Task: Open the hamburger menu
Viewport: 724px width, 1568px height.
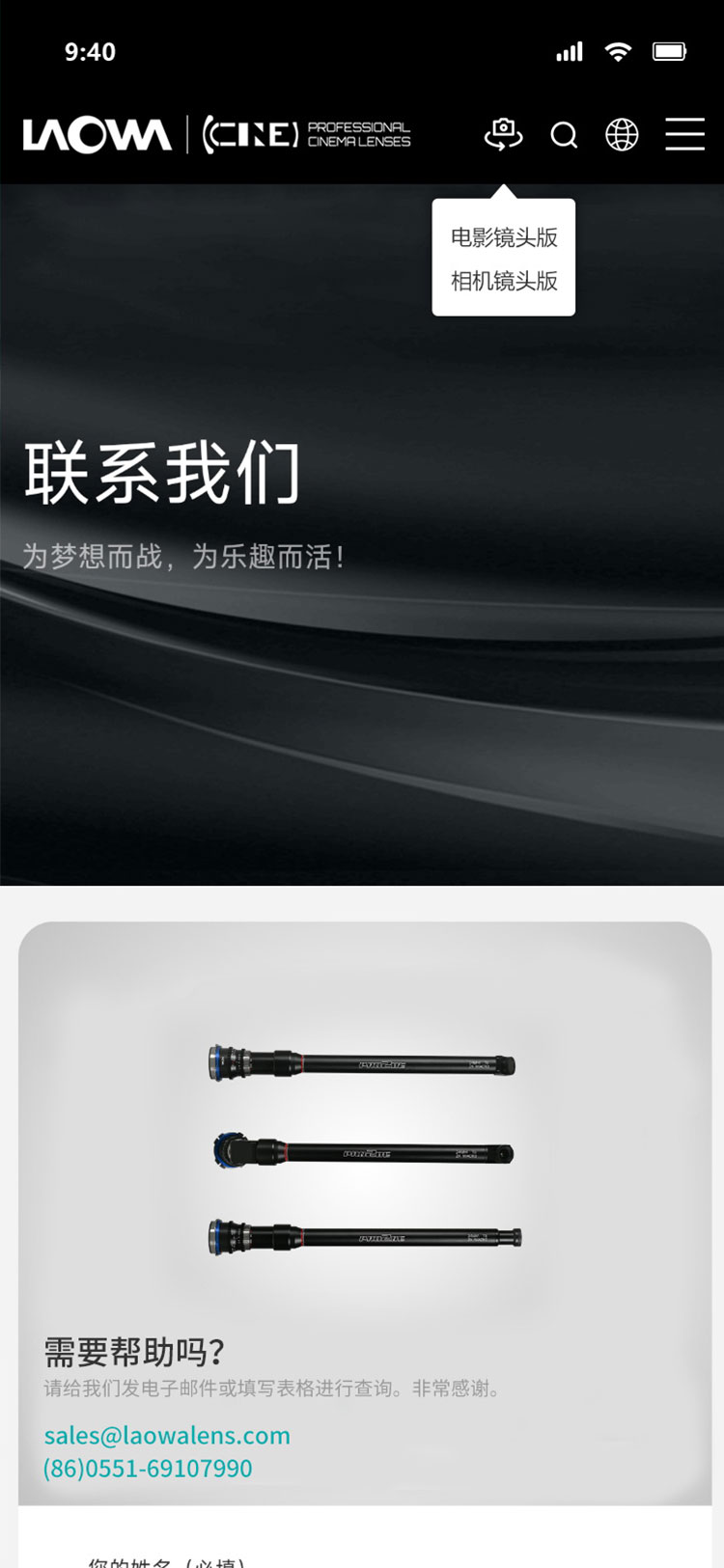Action: (x=684, y=134)
